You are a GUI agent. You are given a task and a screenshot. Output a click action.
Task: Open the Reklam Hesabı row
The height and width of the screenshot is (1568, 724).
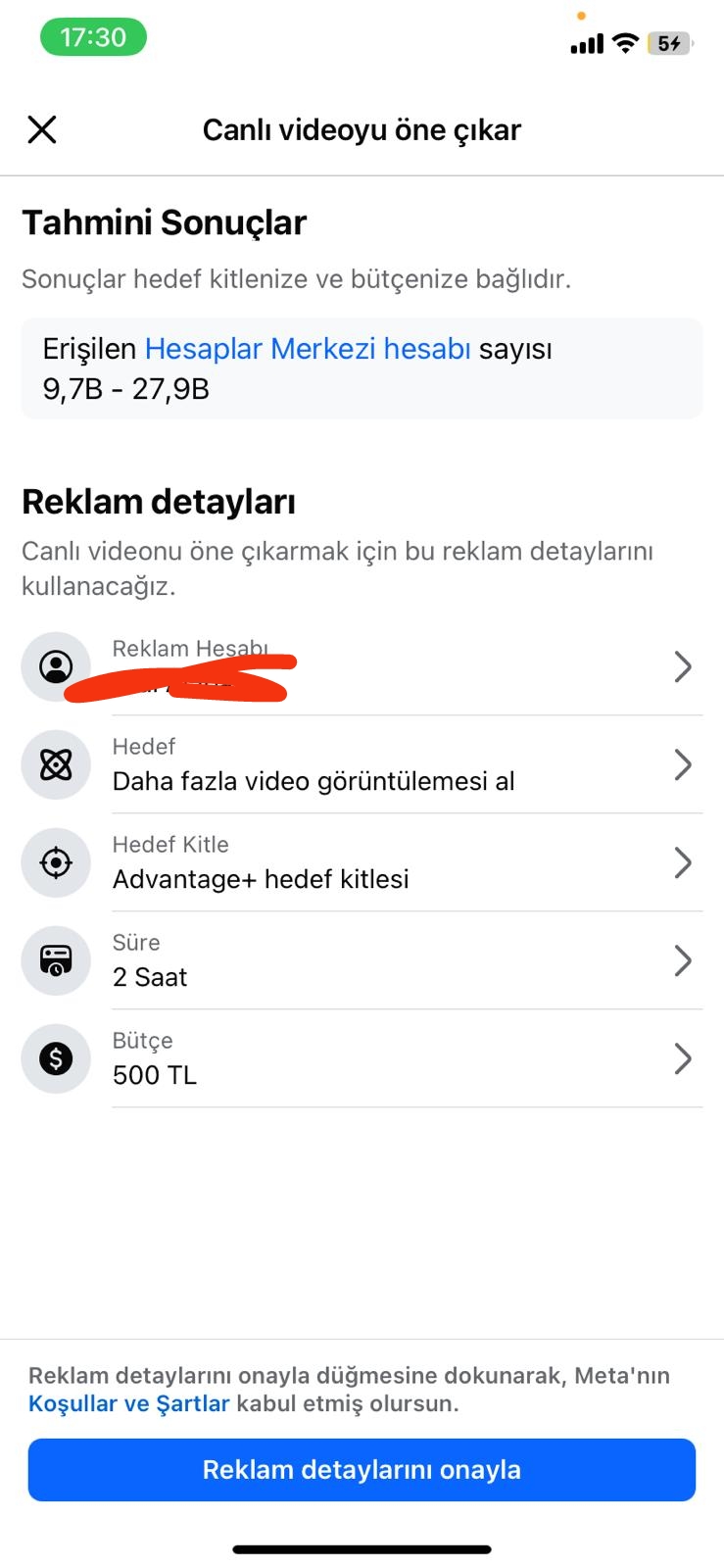362,666
